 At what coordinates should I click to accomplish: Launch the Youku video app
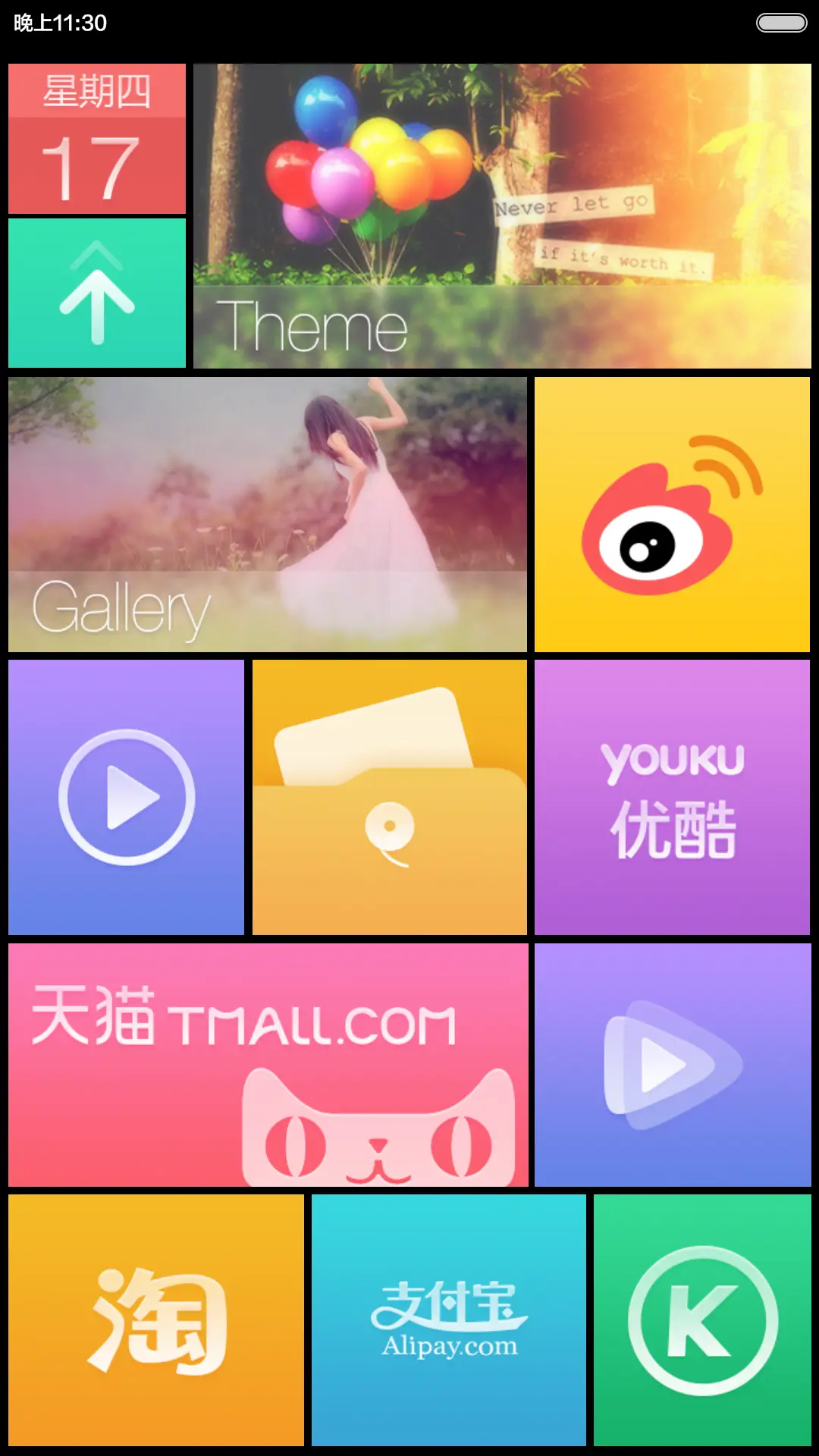(673, 796)
